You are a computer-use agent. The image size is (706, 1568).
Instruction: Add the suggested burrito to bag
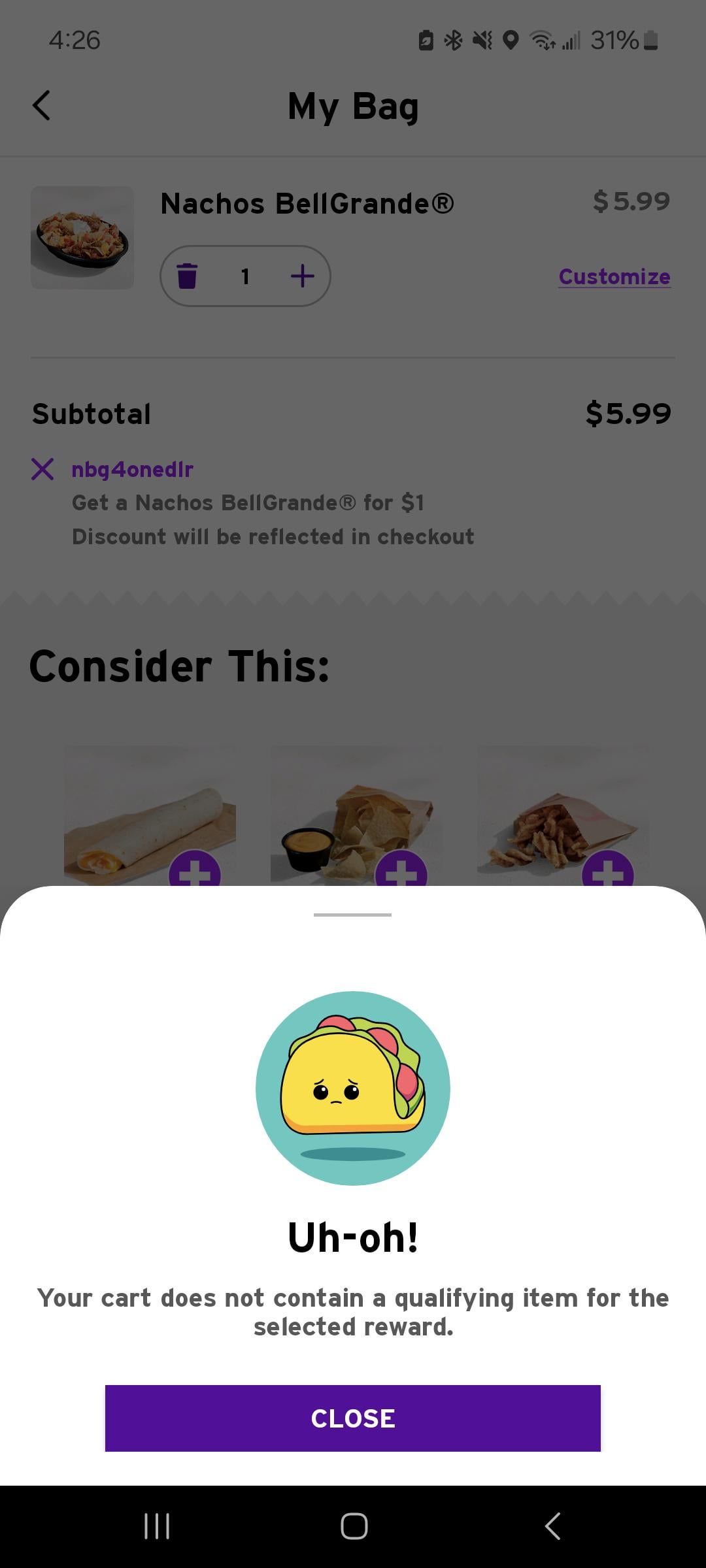[x=194, y=872]
